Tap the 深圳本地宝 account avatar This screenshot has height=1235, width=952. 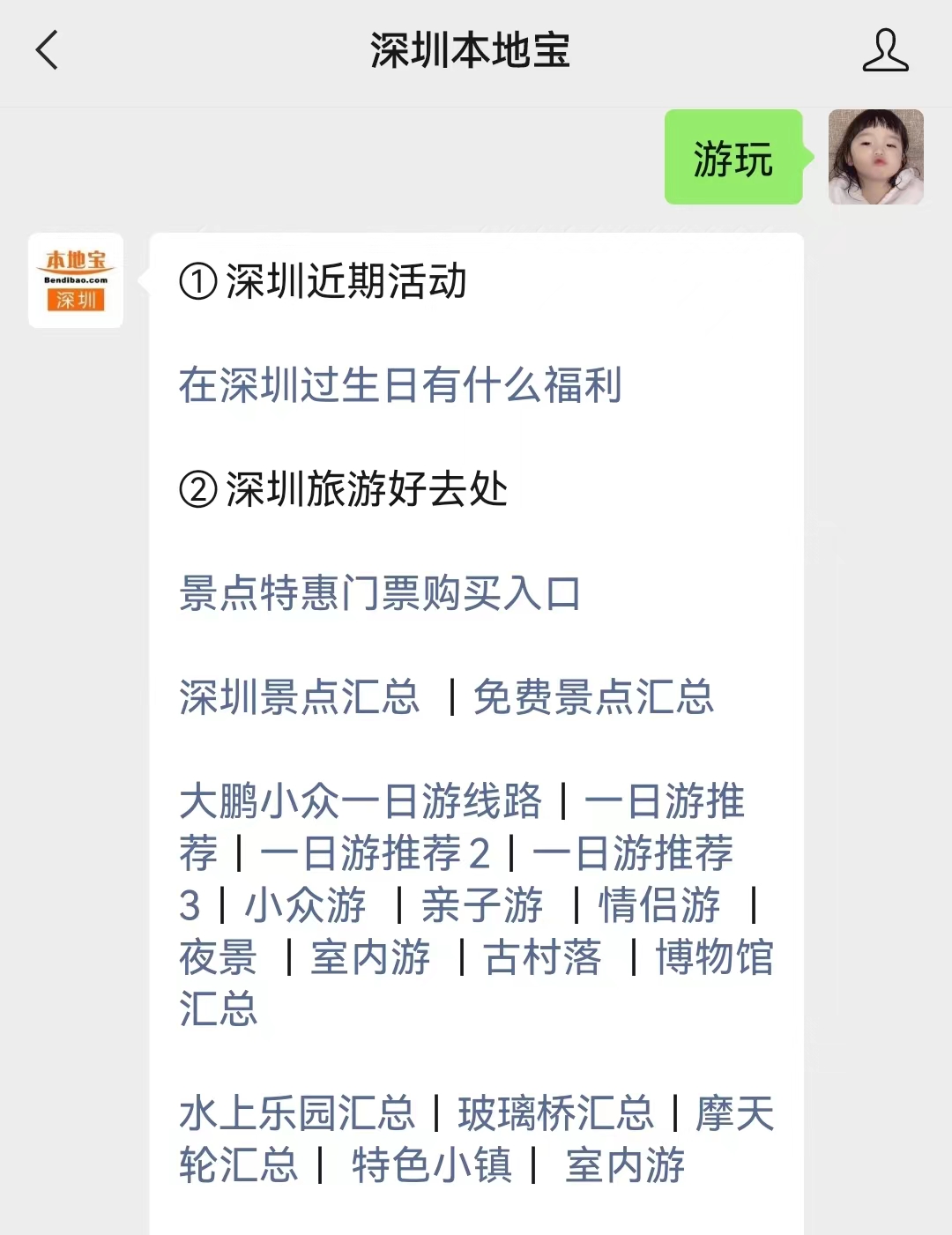(x=76, y=280)
